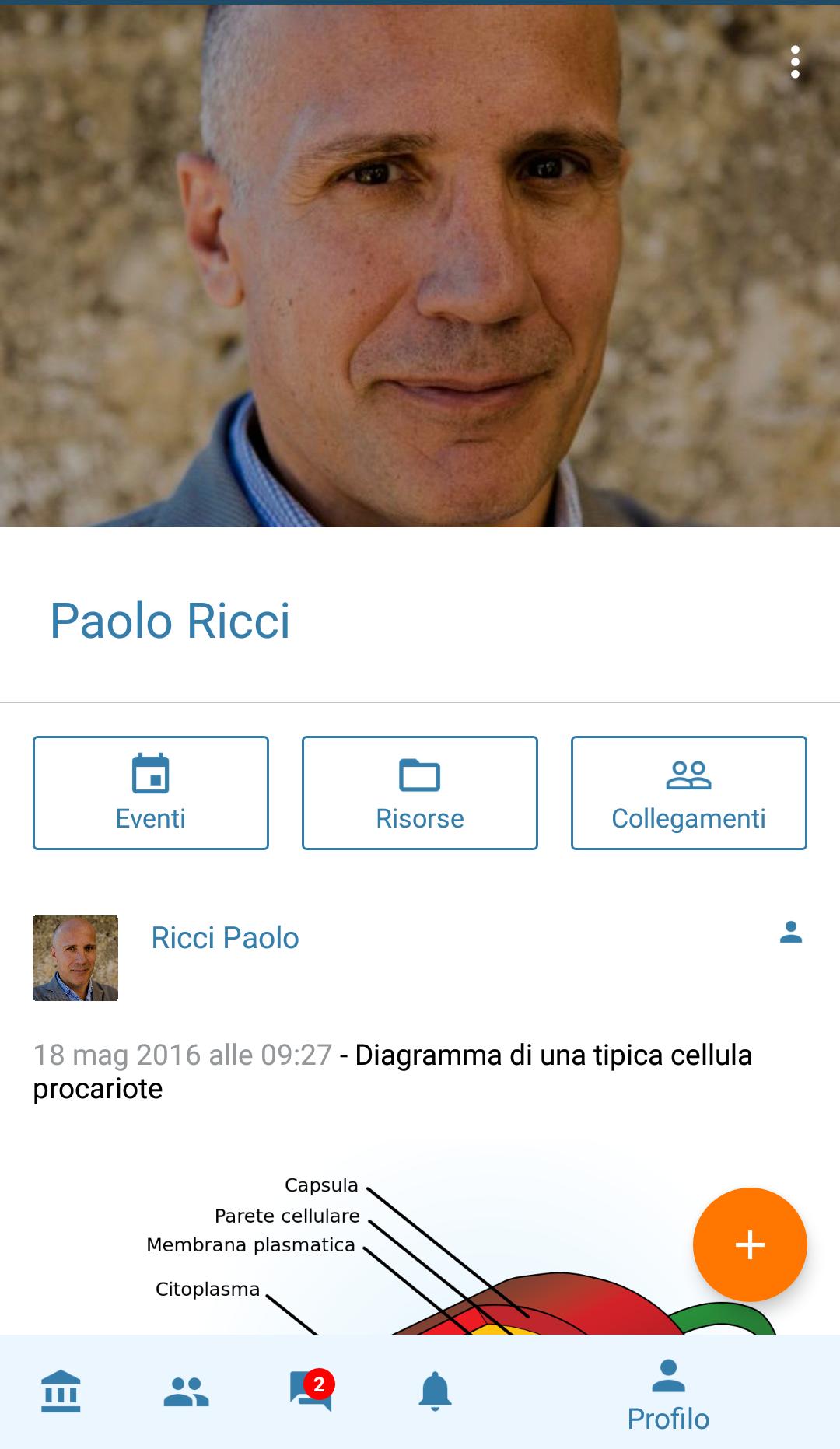Viewport: 840px width, 1449px height.
Task: Tap Ricci Paolo's post avatar
Action: (x=75, y=957)
